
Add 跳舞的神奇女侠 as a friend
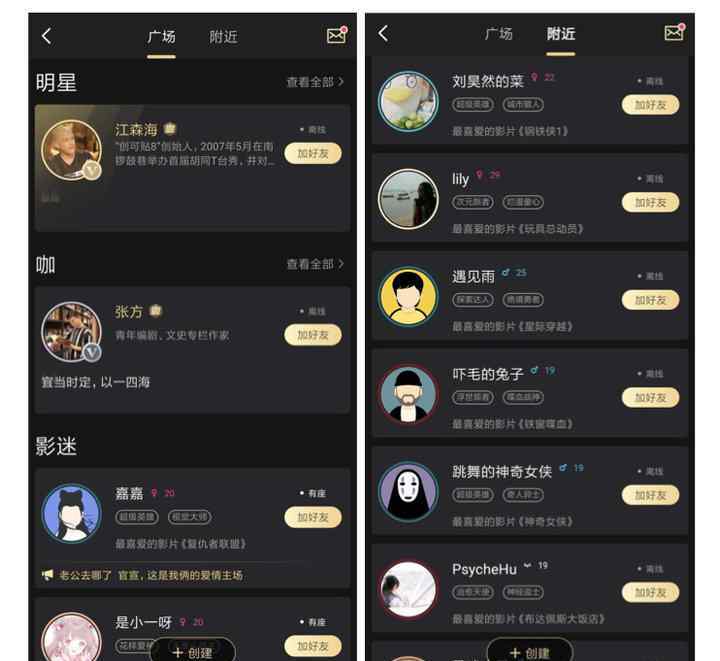coord(650,494)
